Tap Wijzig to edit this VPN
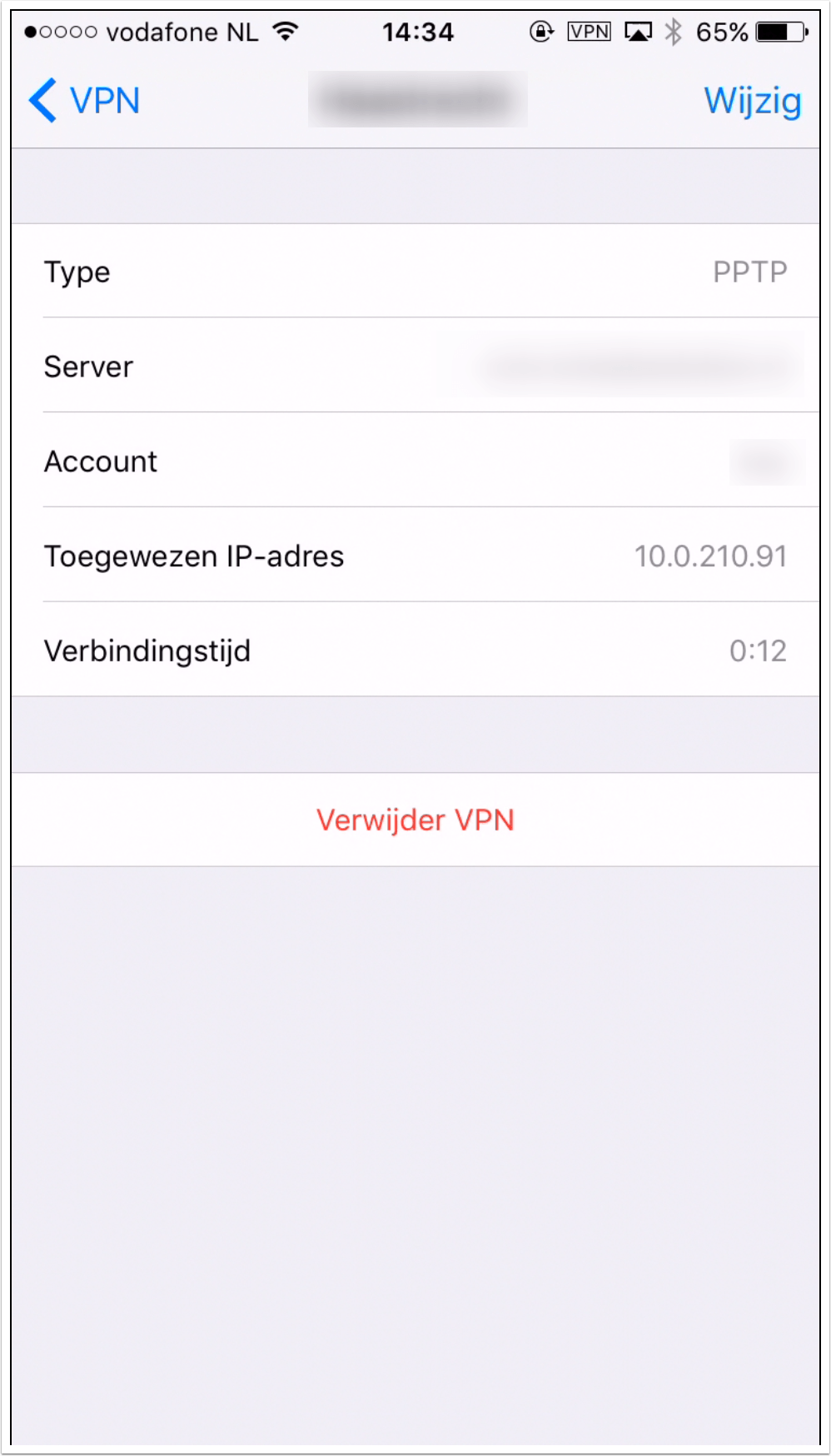This screenshot has height=1456, width=831. click(753, 102)
